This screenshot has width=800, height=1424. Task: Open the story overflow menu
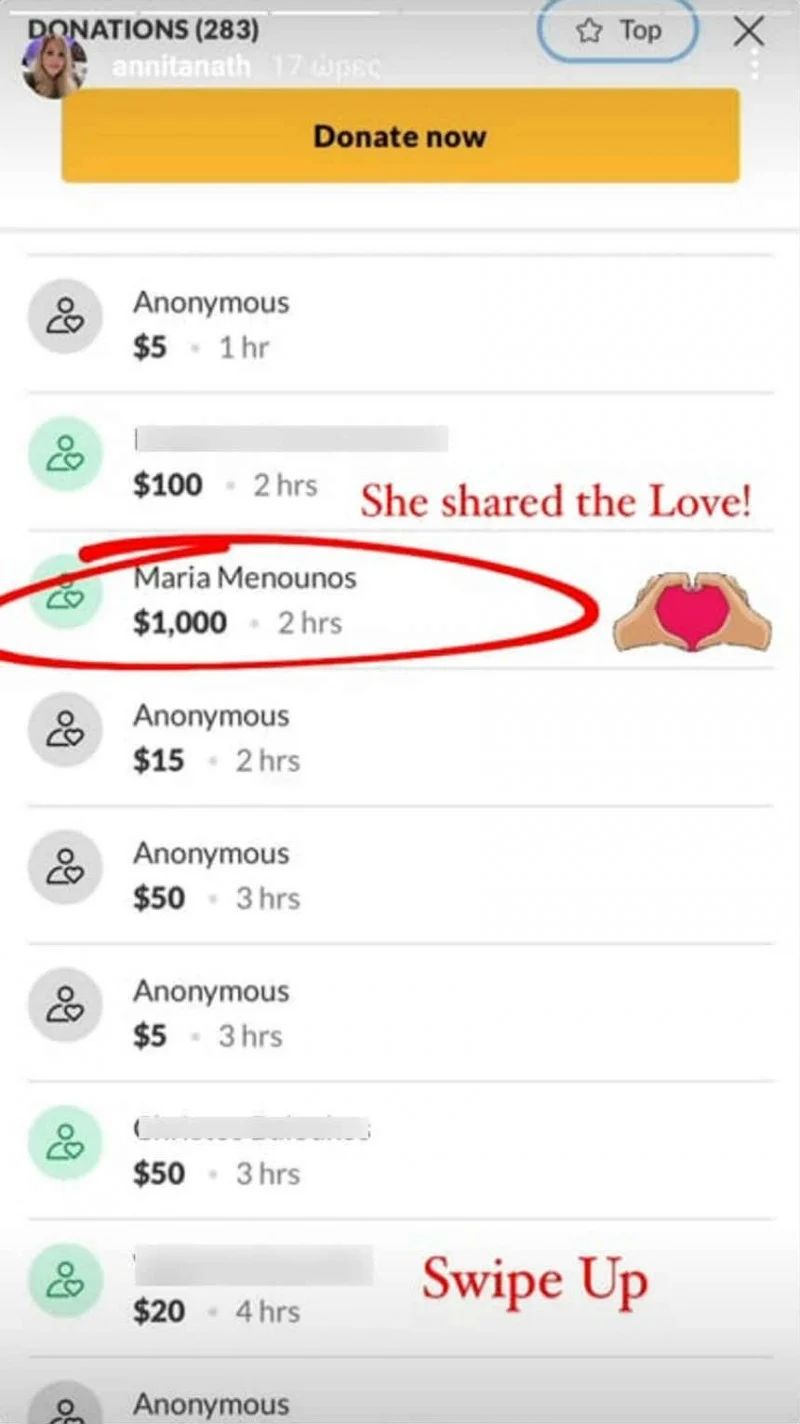(x=756, y=66)
